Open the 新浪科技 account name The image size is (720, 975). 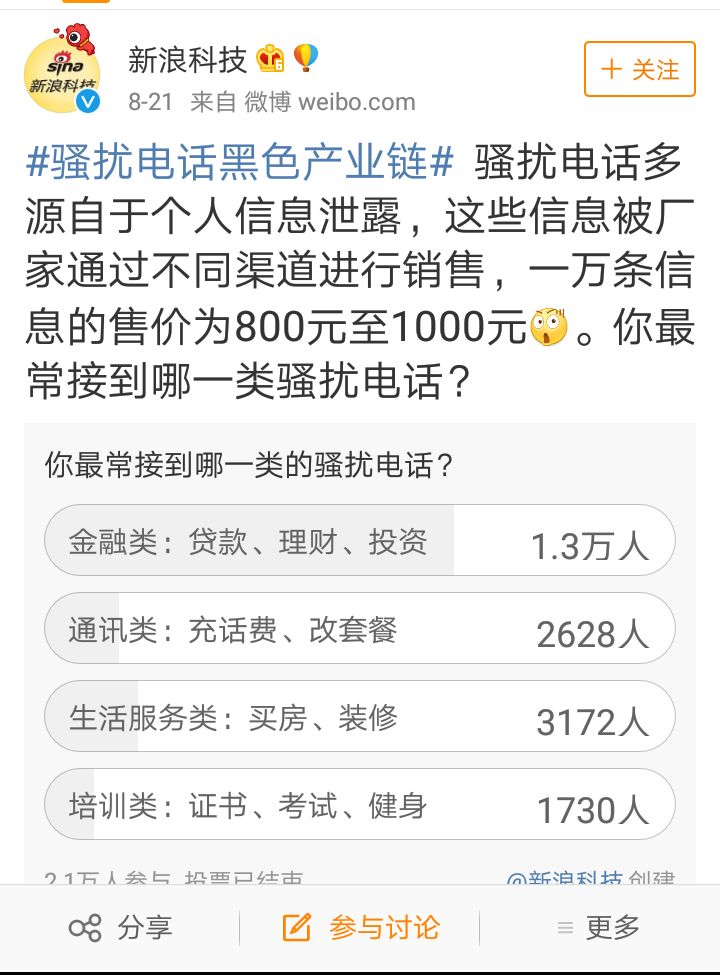[187, 60]
